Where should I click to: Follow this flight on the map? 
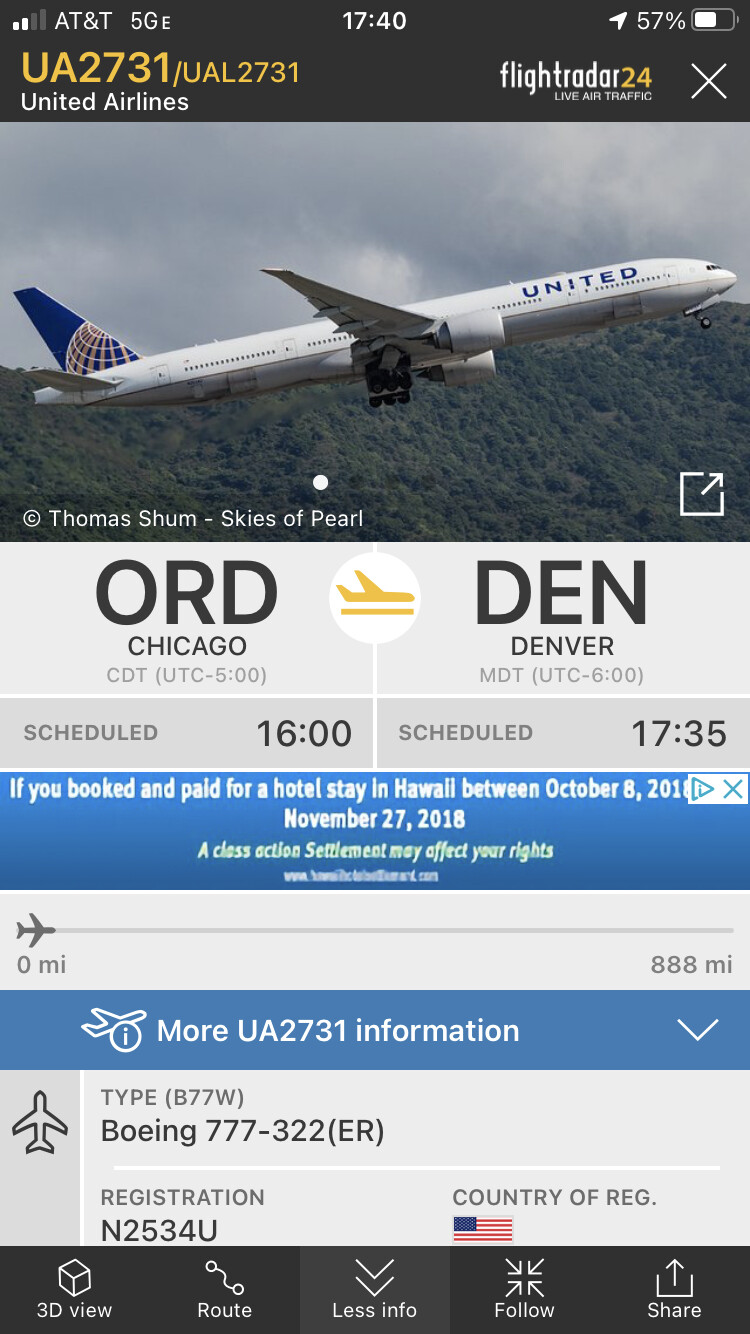(525, 1290)
